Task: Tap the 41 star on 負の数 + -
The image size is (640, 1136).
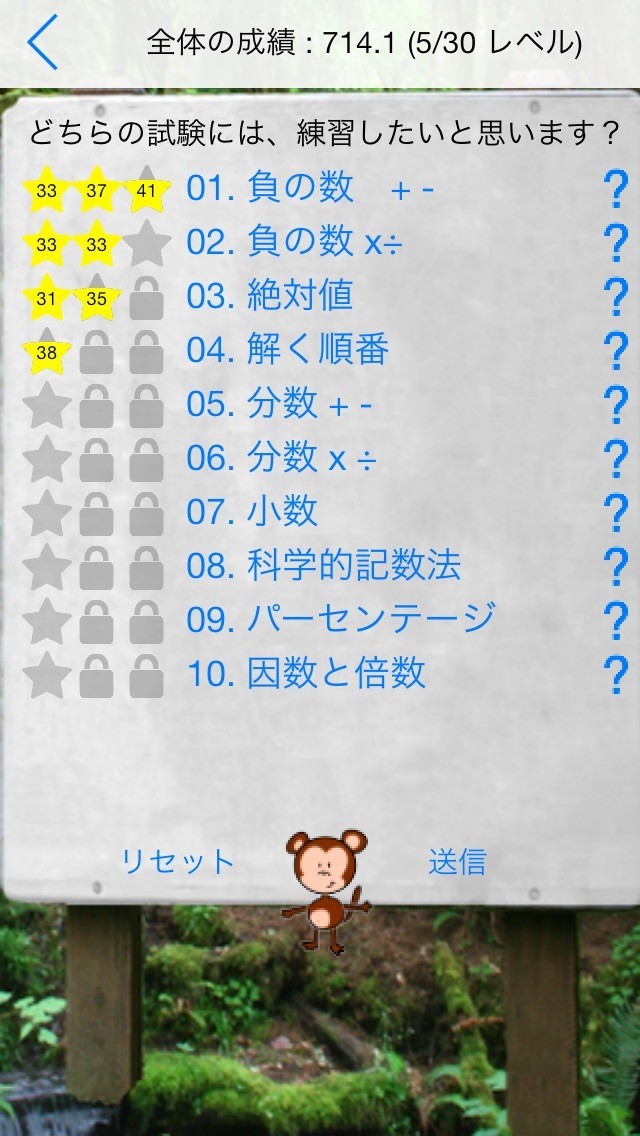Action: pos(146,190)
